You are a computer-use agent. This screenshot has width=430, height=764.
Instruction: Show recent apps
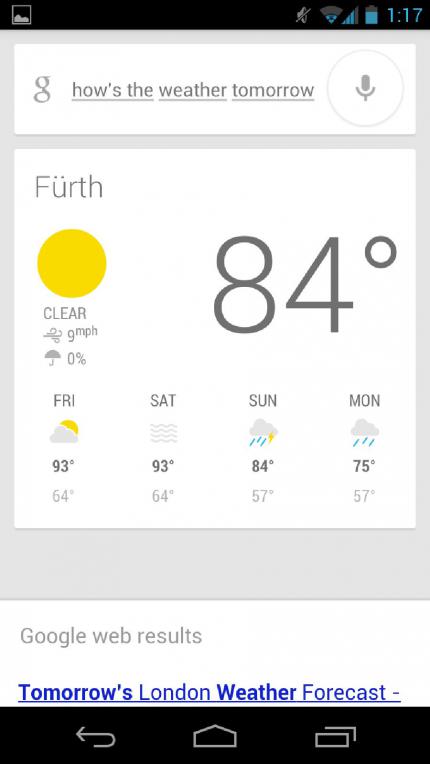pyautogui.click(x=335, y=736)
